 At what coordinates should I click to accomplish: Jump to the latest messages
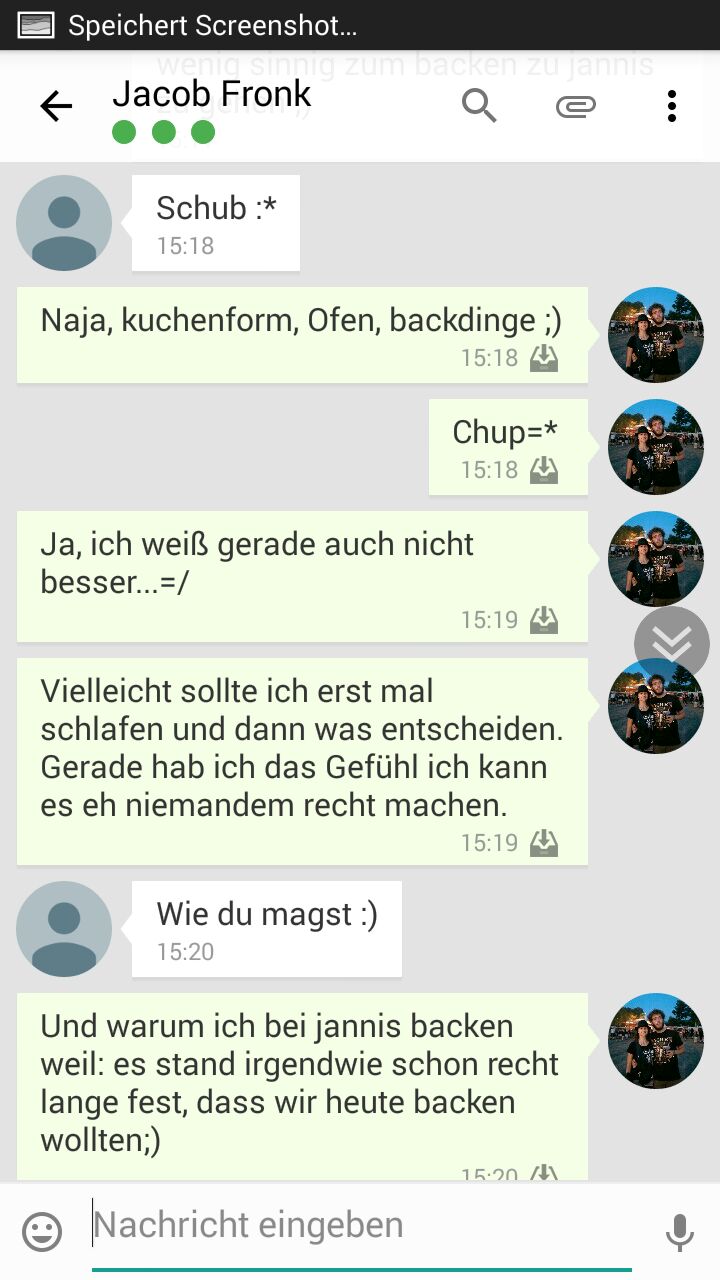pyautogui.click(x=671, y=643)
